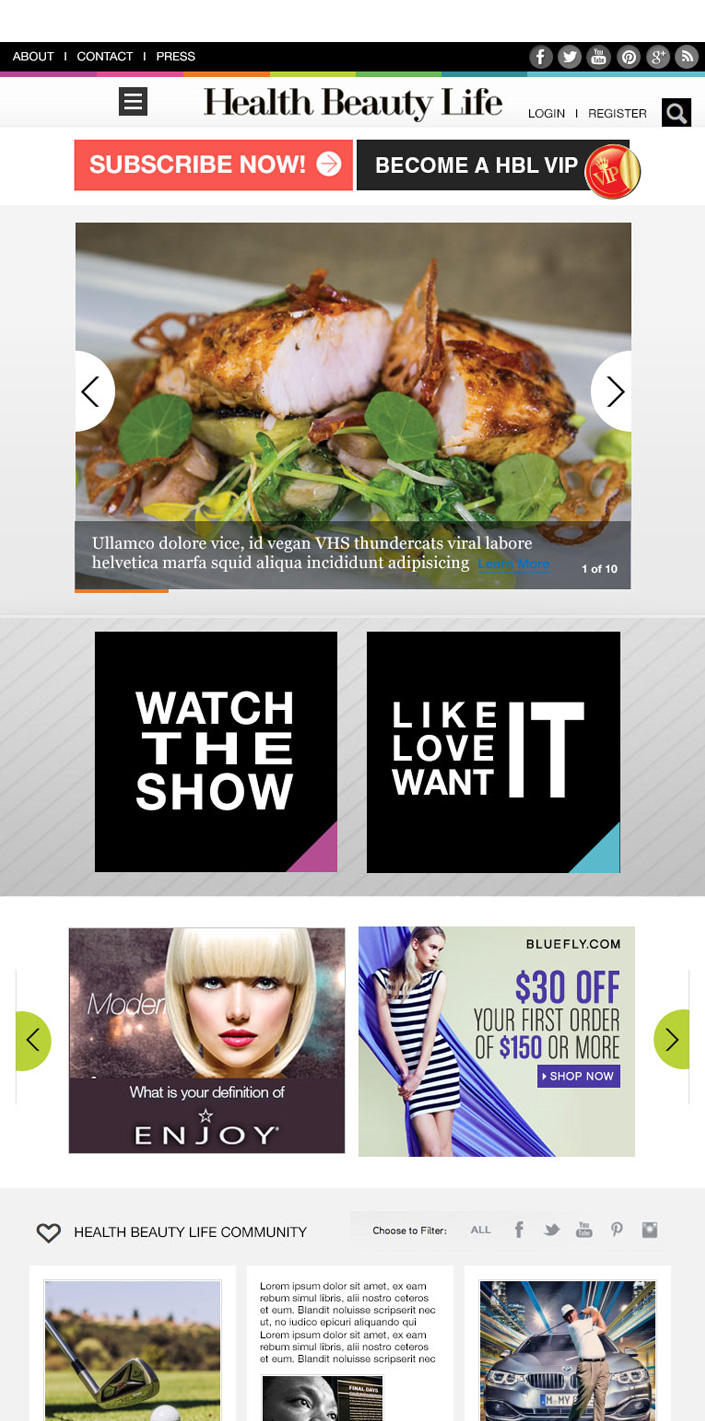The height and width of the screenshot is (1421, 705).
Task: Open the CONTACT page
Action: point(105,57)
